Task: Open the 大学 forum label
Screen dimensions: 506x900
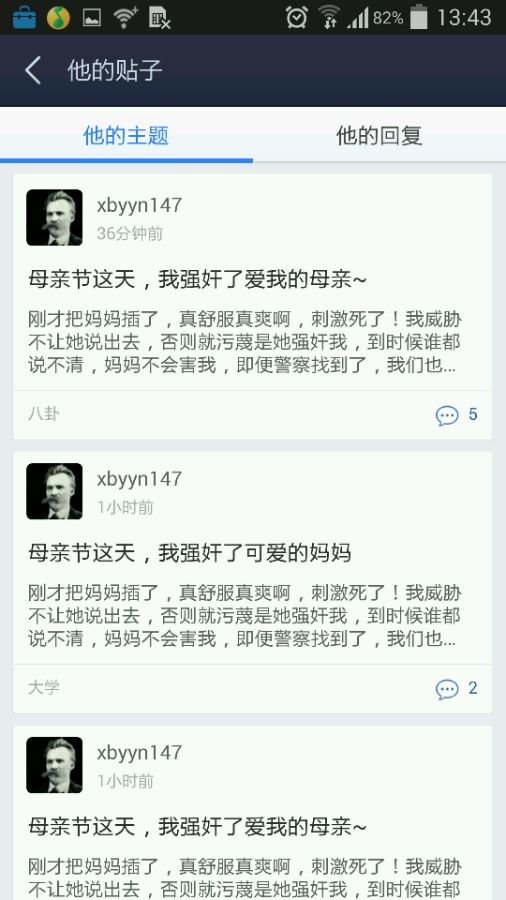Action: [x=44, y=687]
